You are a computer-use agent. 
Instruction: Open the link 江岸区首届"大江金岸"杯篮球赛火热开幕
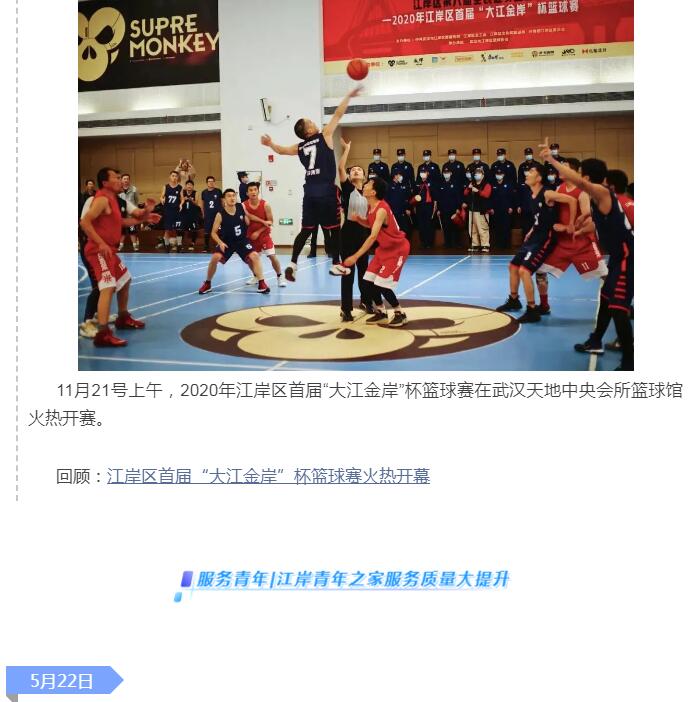point(268,476)
